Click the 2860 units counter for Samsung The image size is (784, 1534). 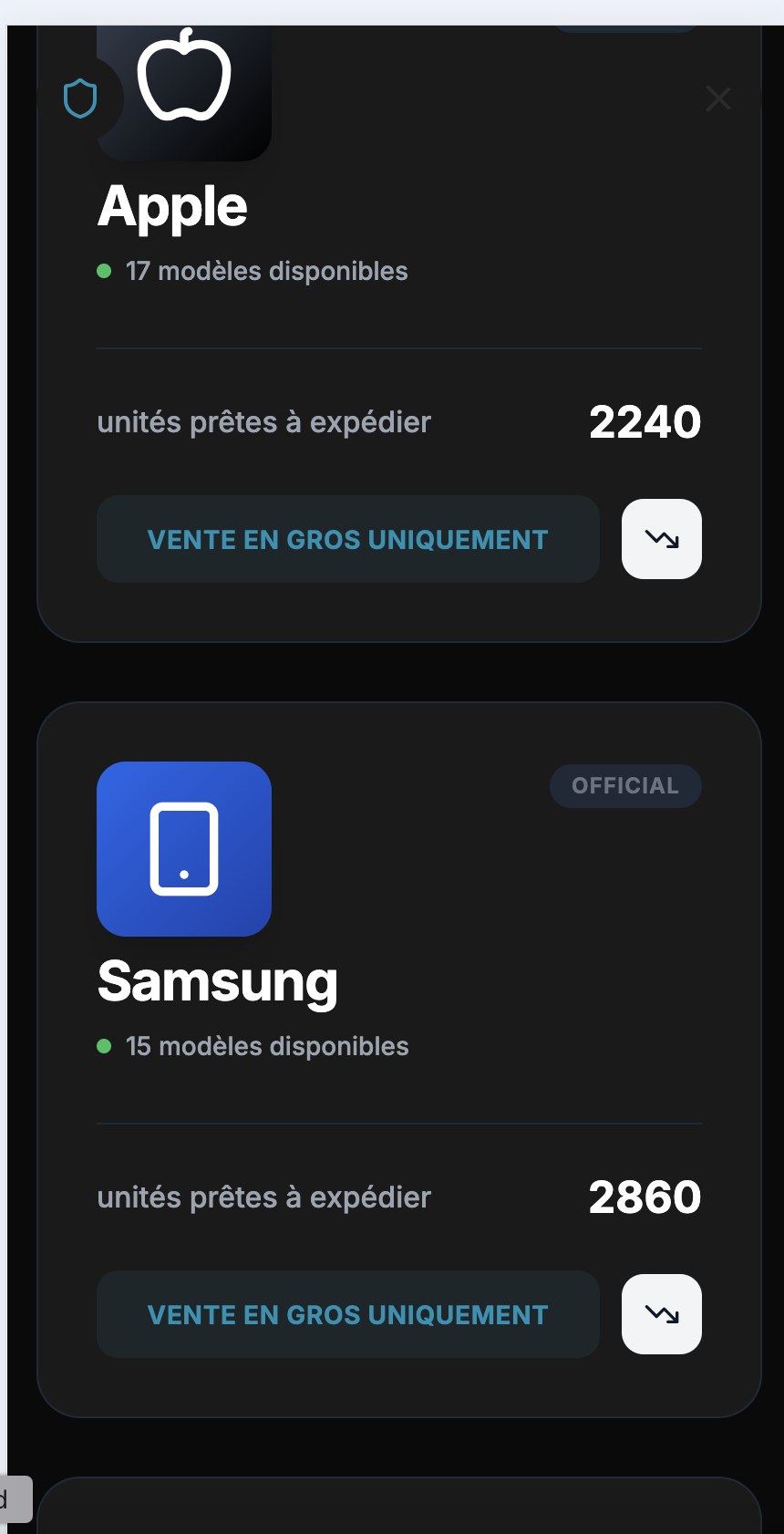pos(645,1197)
